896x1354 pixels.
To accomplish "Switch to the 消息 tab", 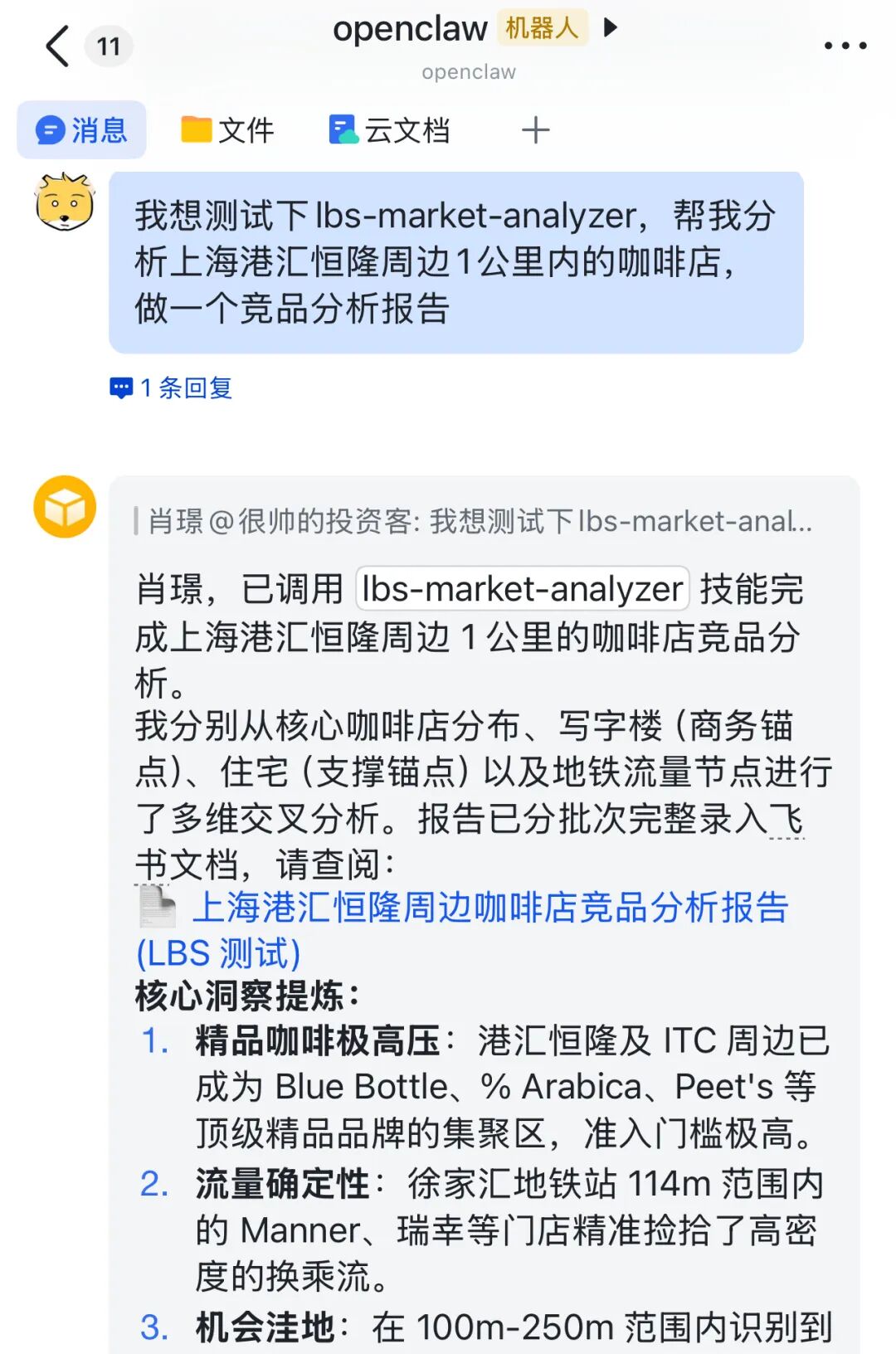I will click(81, 130).
